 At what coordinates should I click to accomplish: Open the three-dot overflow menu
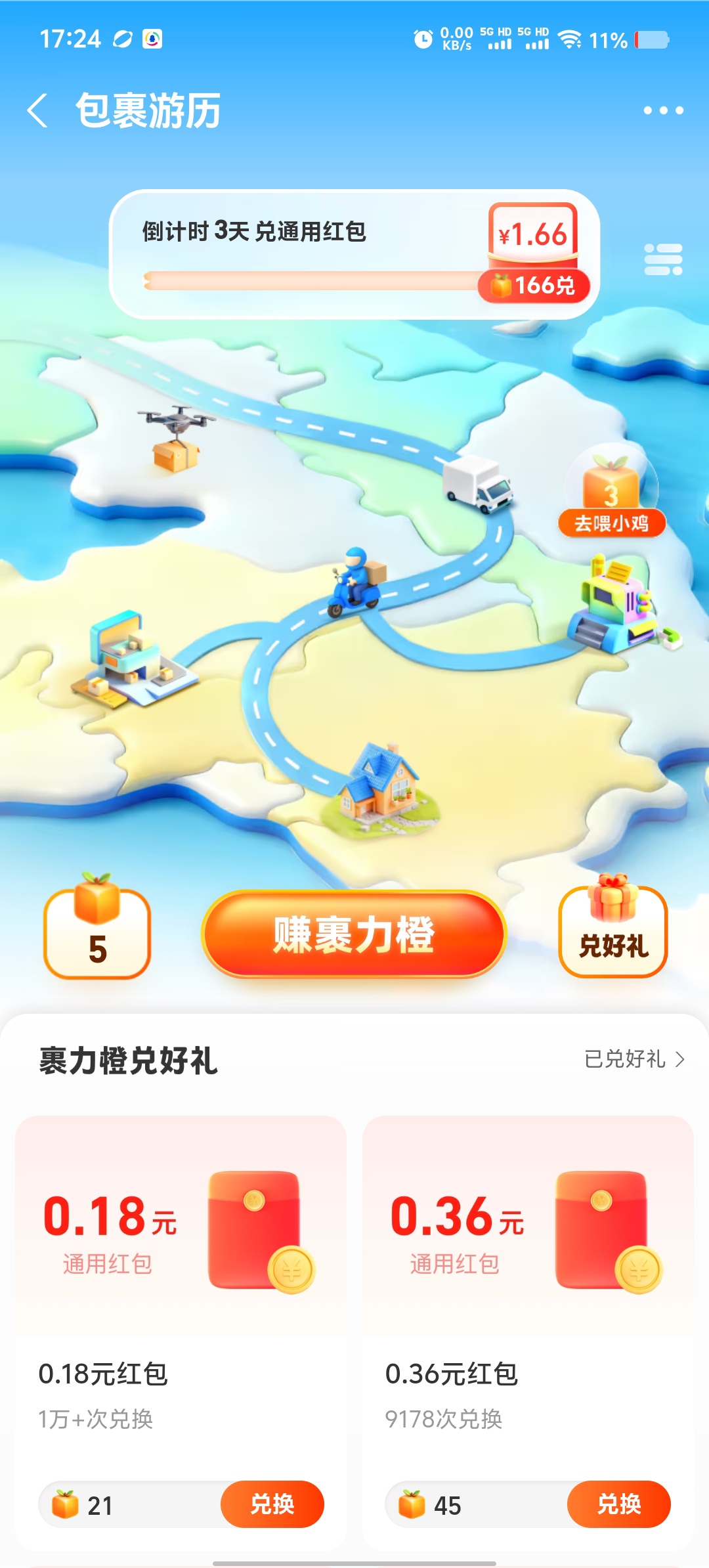click(663, 110)
